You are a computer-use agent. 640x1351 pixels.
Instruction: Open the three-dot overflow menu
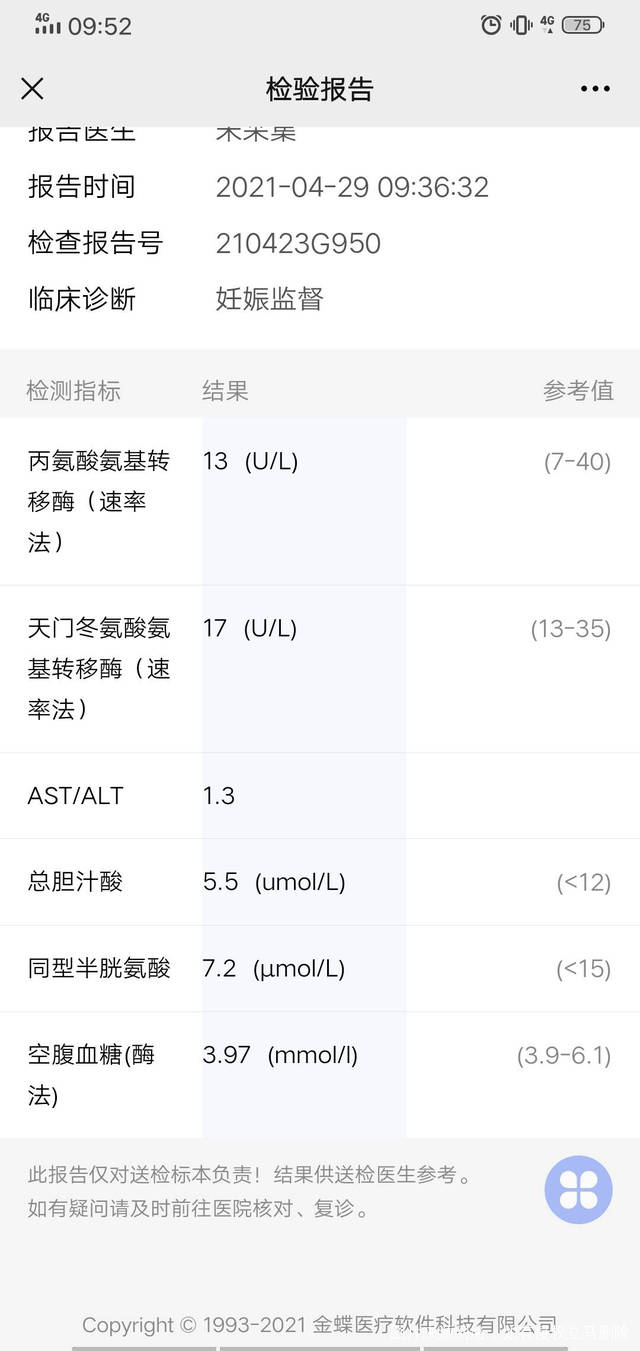(x=595, y=89)
